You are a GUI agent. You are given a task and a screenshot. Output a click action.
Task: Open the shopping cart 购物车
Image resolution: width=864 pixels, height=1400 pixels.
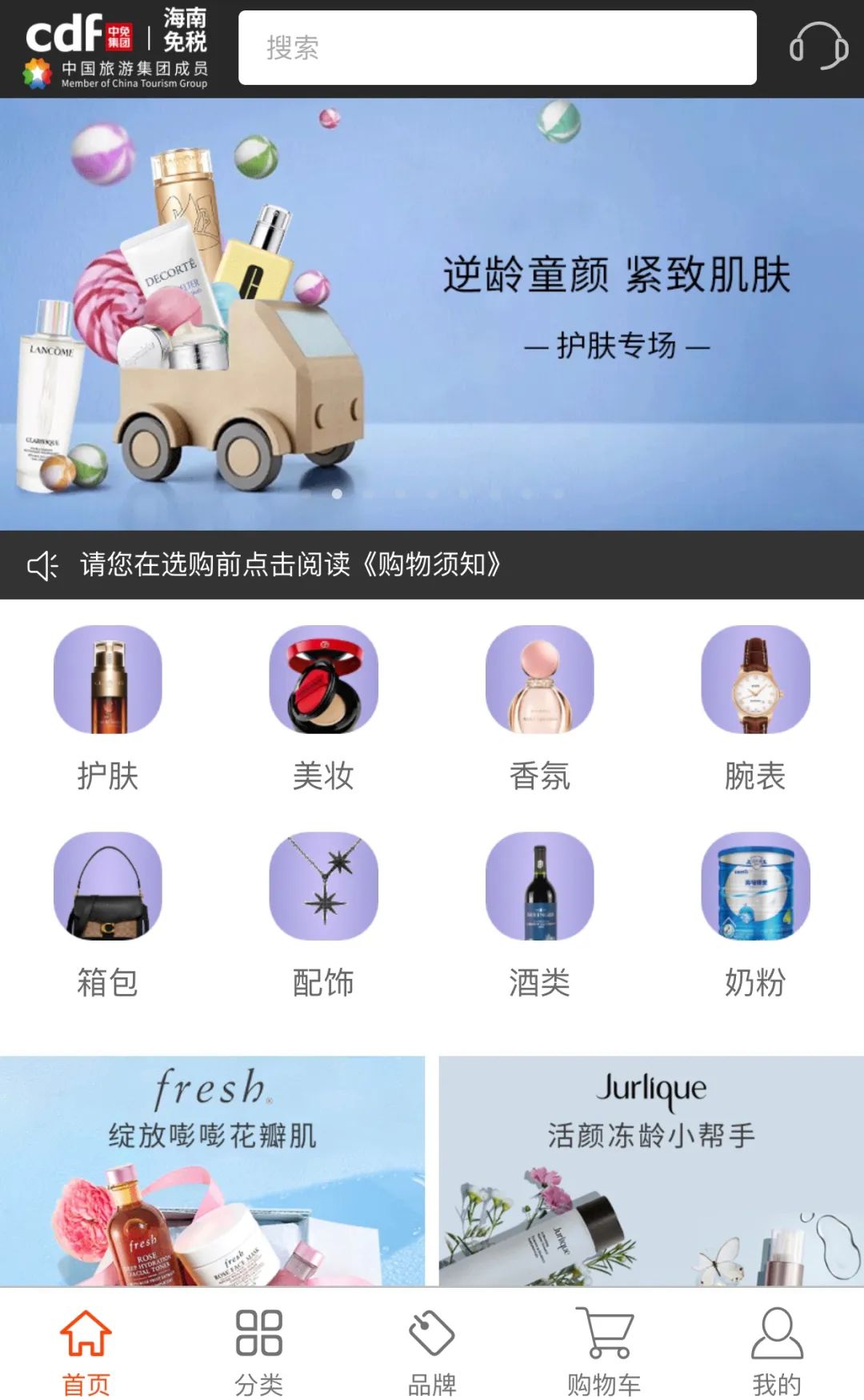click(602, 1353)
